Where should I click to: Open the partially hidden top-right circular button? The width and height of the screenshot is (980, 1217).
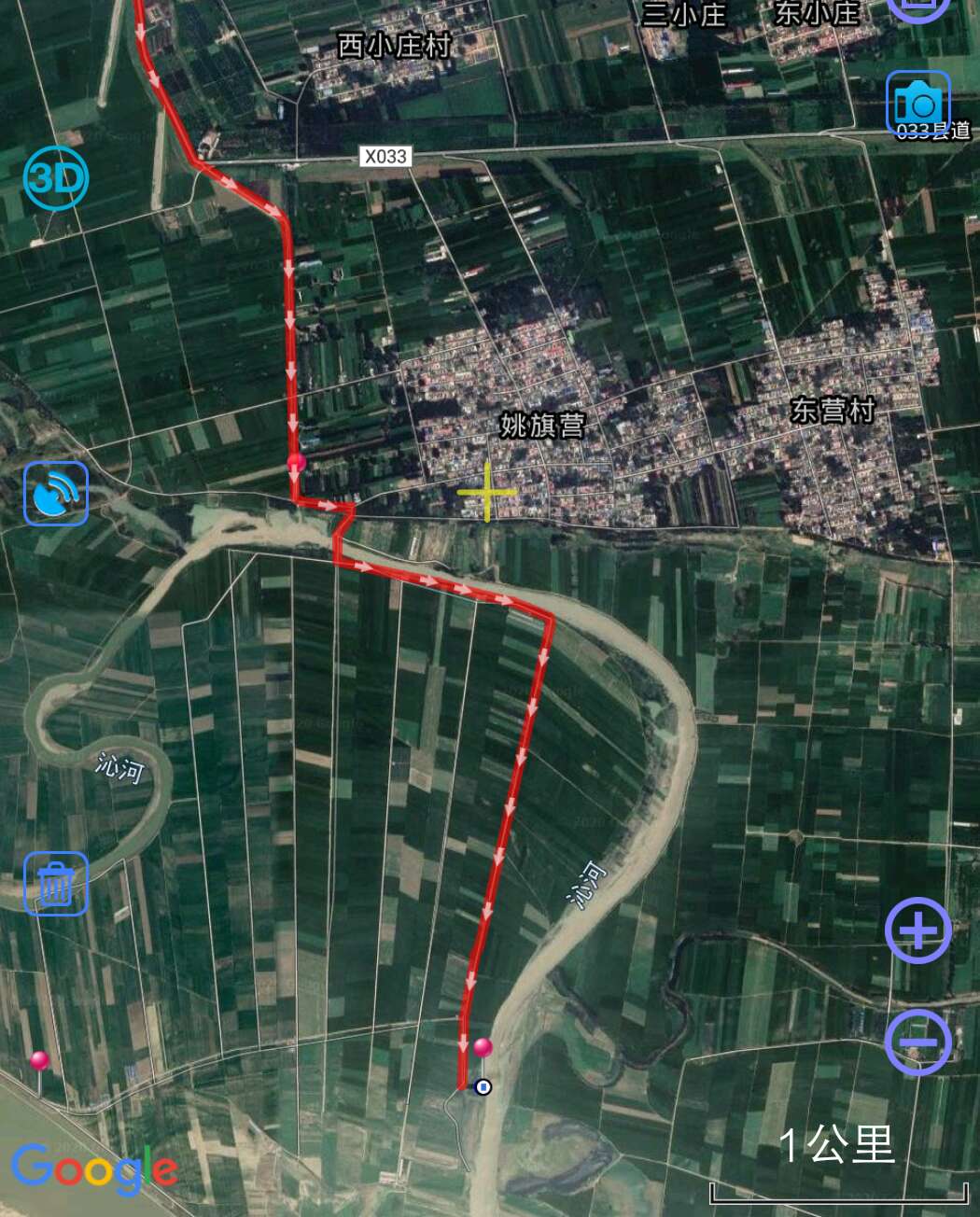click(x=917, y=7)
